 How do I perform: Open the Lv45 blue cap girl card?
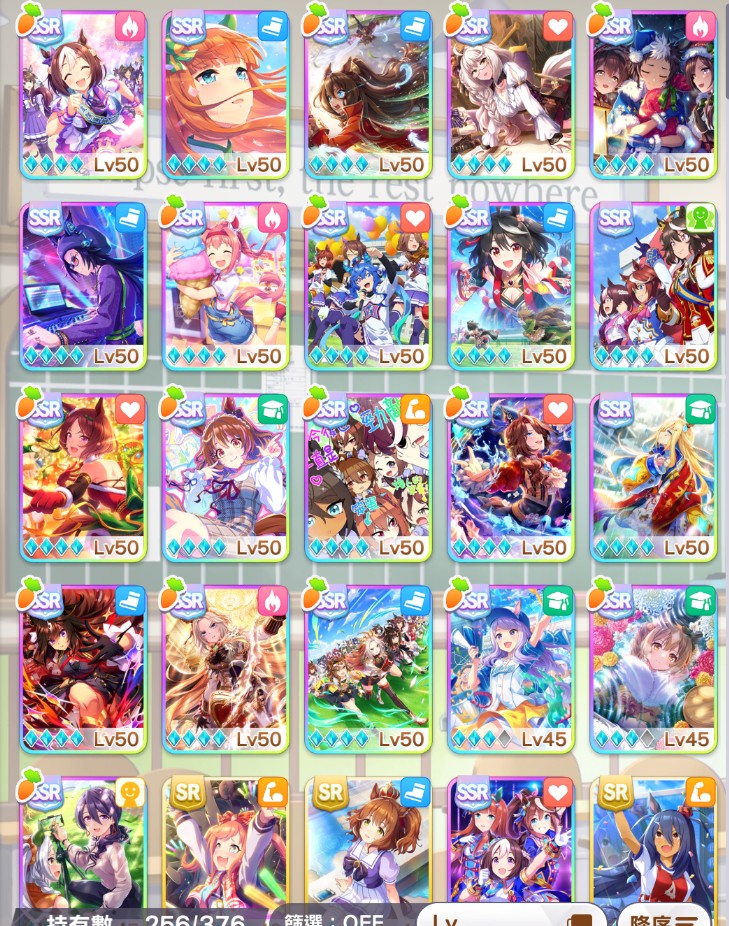point(510,668)
